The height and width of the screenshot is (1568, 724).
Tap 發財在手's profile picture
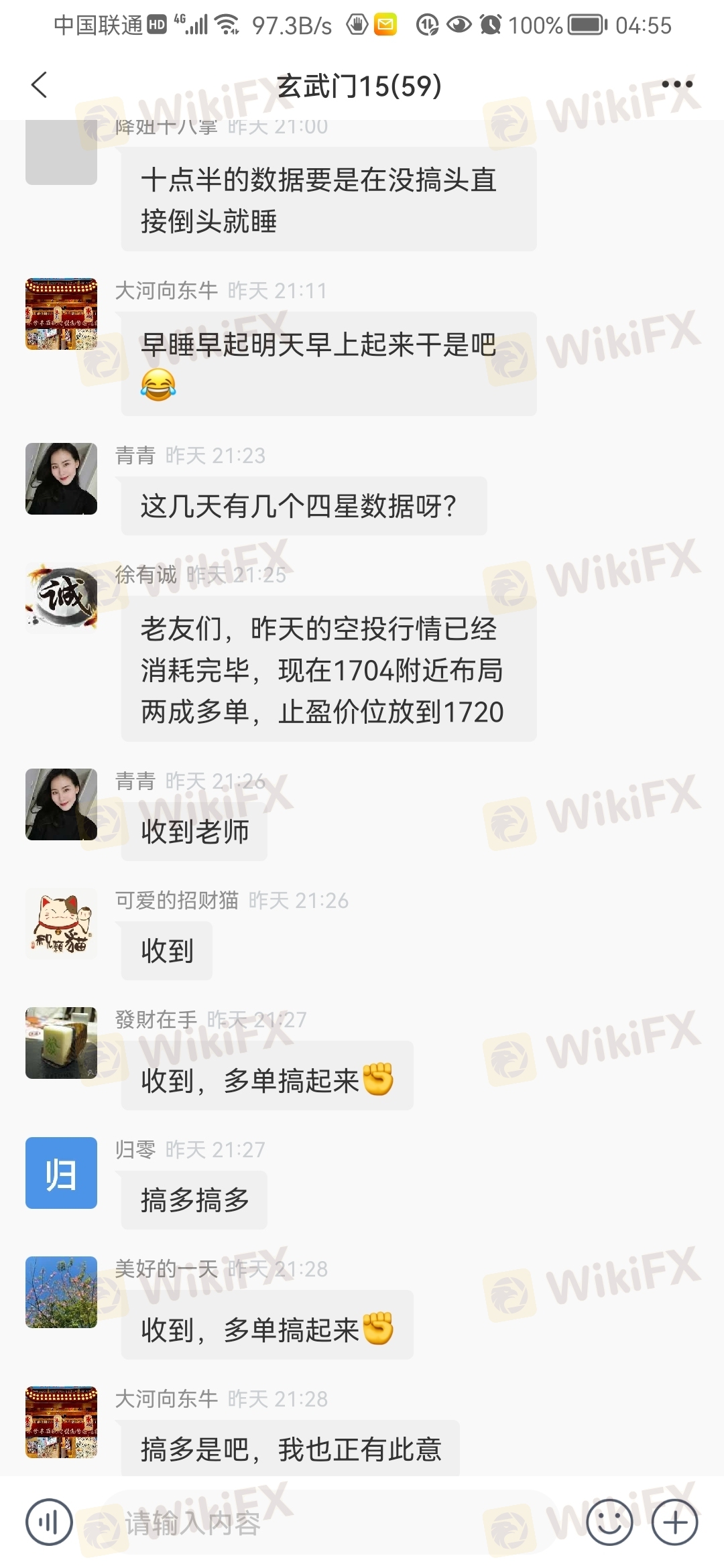pos(61,1043)
